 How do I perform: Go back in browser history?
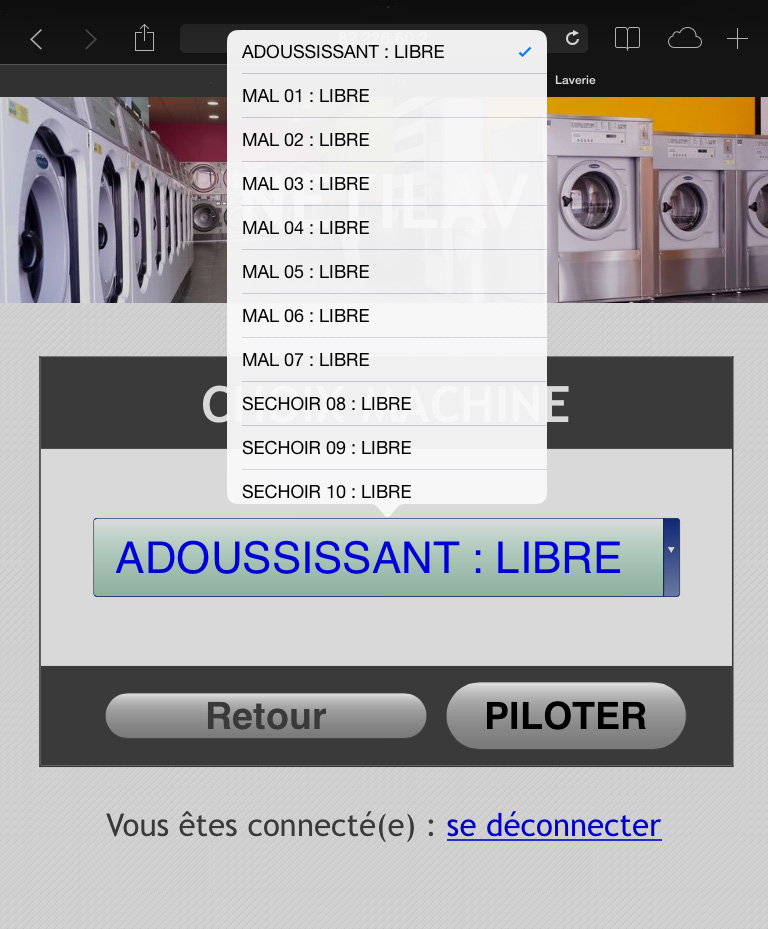37,39
